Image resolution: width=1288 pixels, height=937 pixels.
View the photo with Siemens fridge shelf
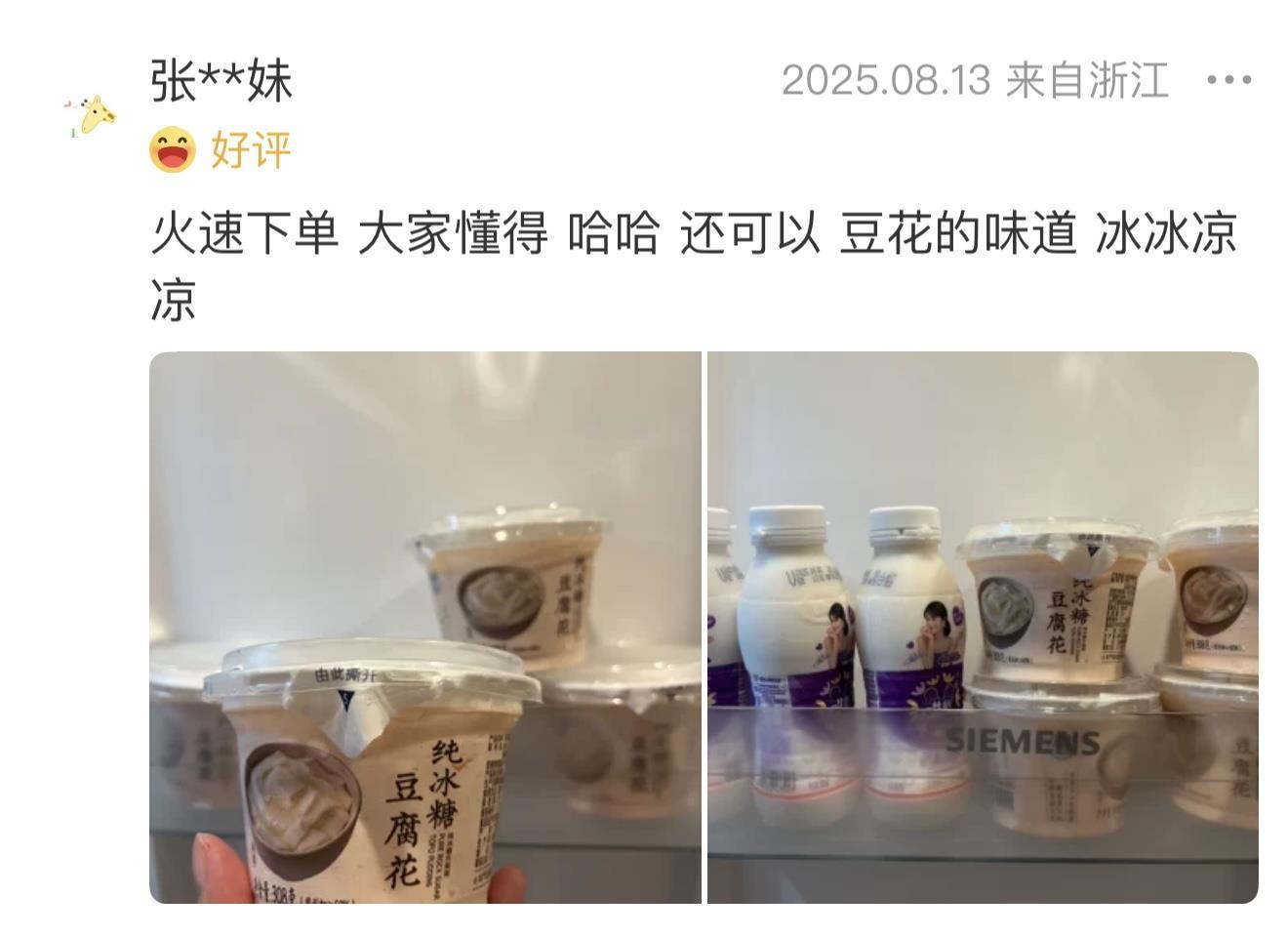(x=982, y=628)
